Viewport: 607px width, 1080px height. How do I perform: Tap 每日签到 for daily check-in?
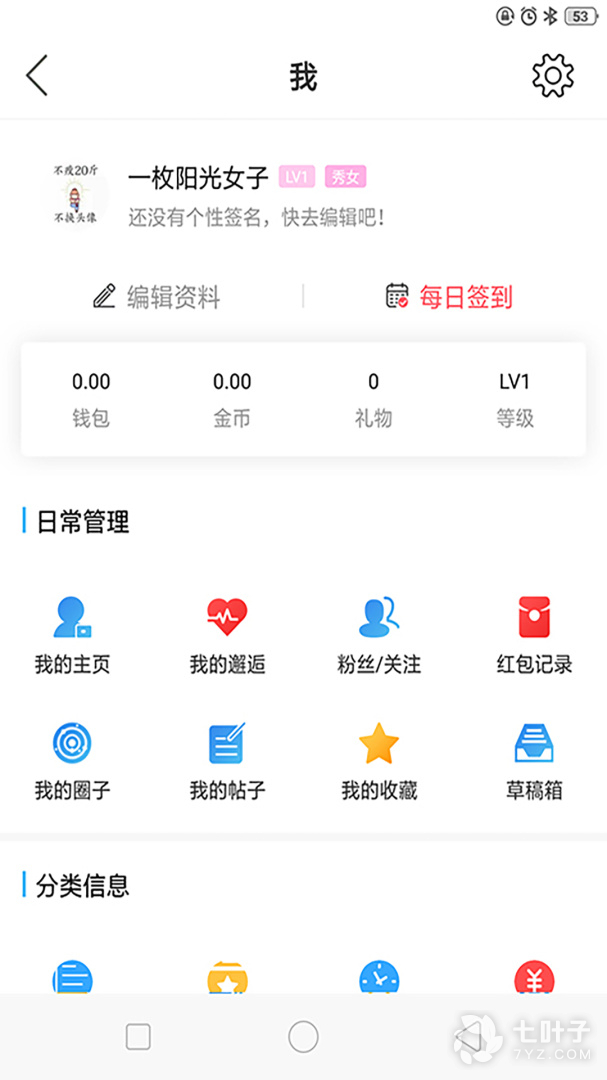(x=450, y=297)
